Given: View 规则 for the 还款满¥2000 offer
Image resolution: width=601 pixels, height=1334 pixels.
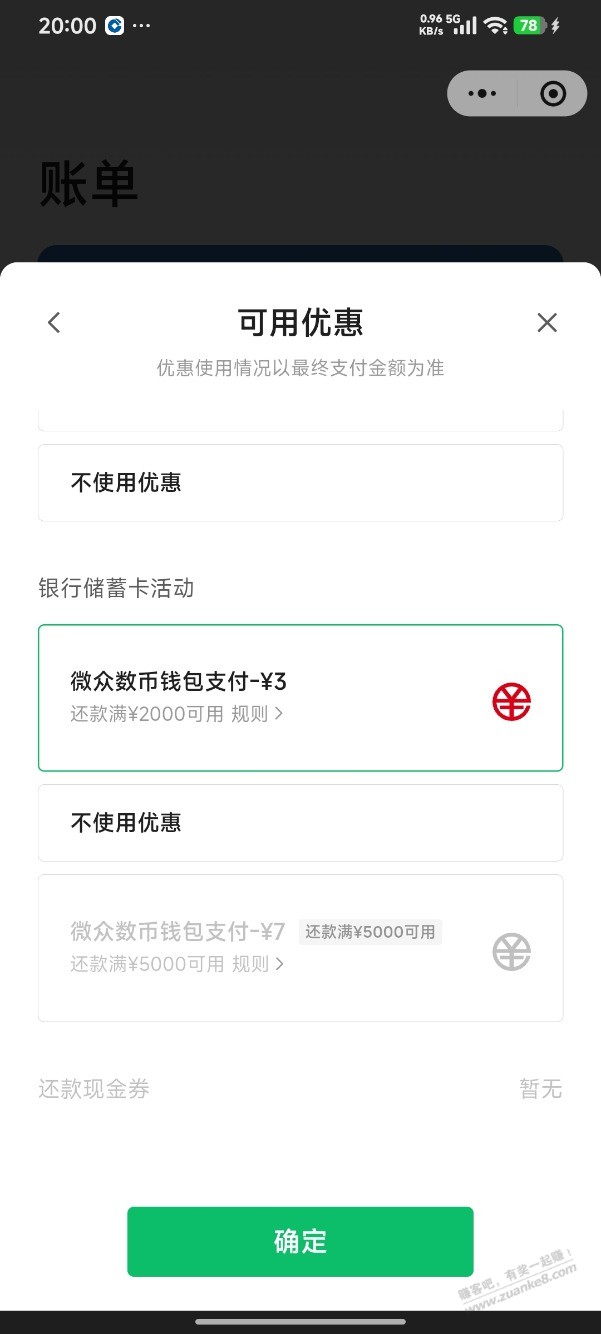Looking at the screenshot, I should (x=257, y=714).
